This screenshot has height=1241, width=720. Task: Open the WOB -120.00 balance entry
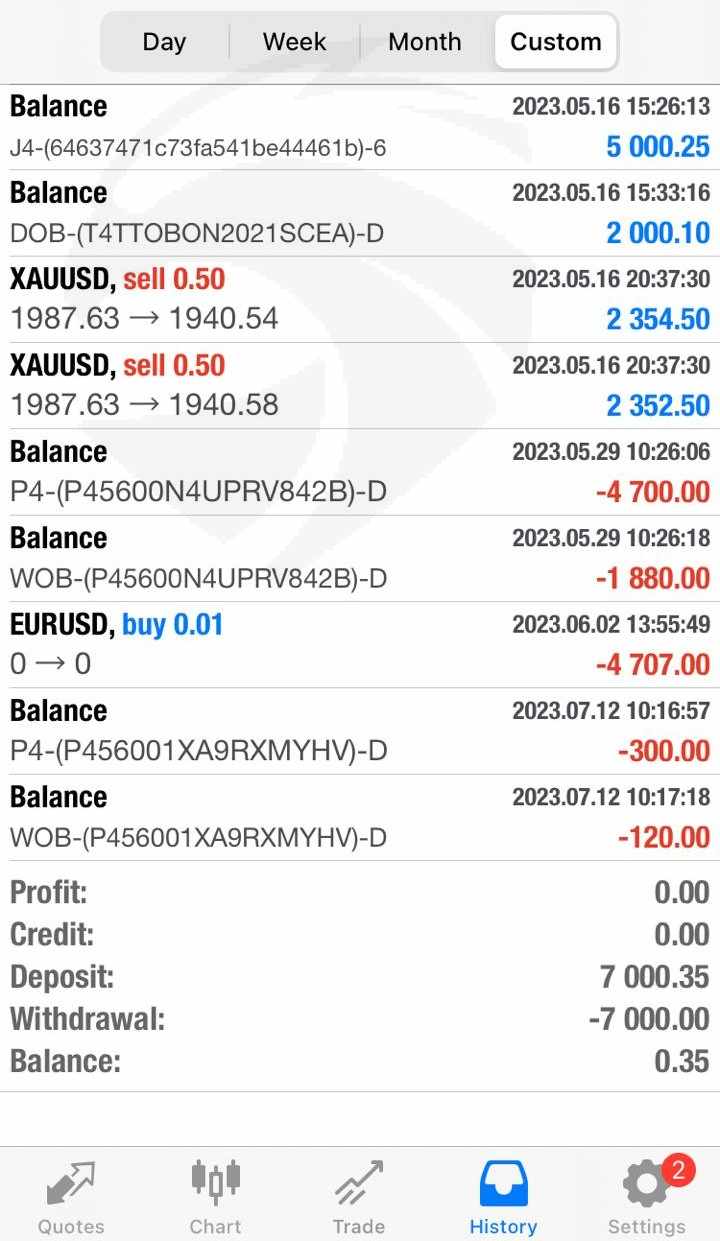pos(360,817)
